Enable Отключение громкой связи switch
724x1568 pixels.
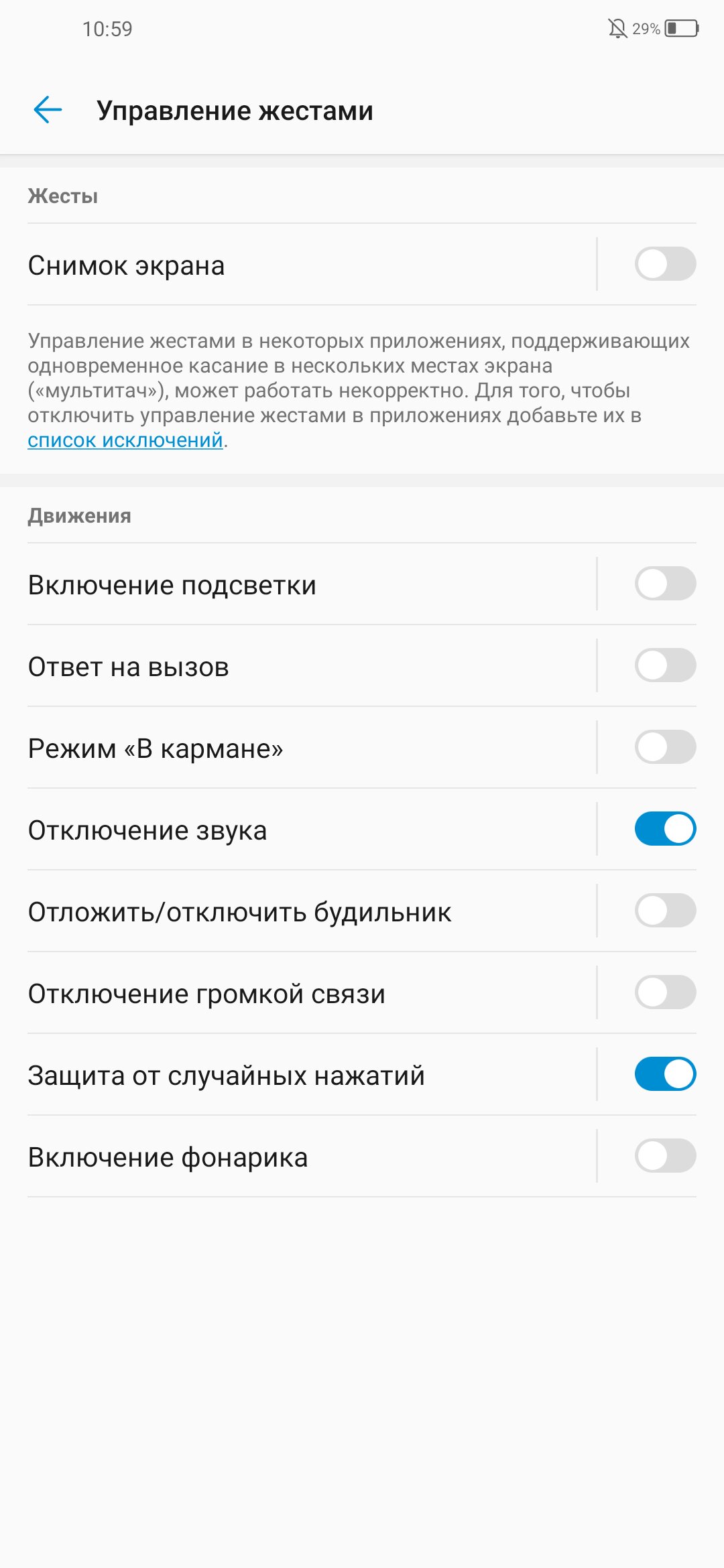point(665,992)
